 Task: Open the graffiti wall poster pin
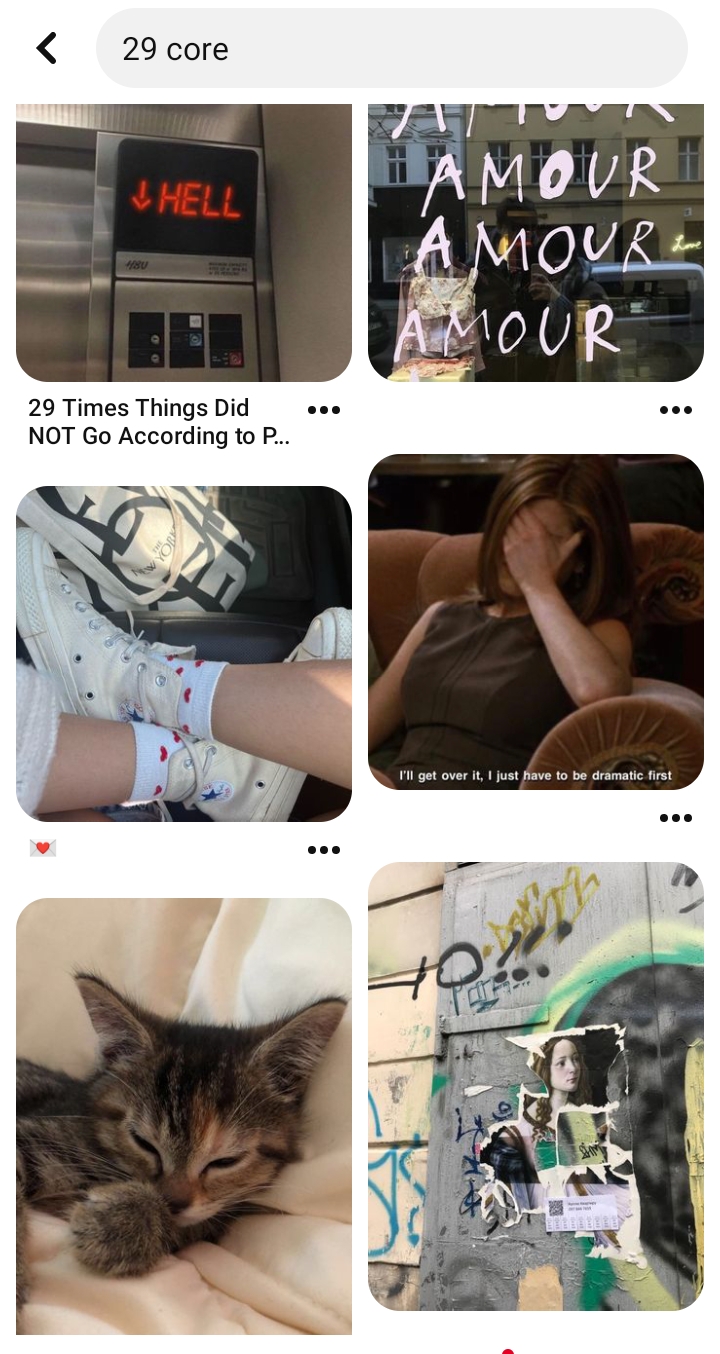click(536, 1086)
